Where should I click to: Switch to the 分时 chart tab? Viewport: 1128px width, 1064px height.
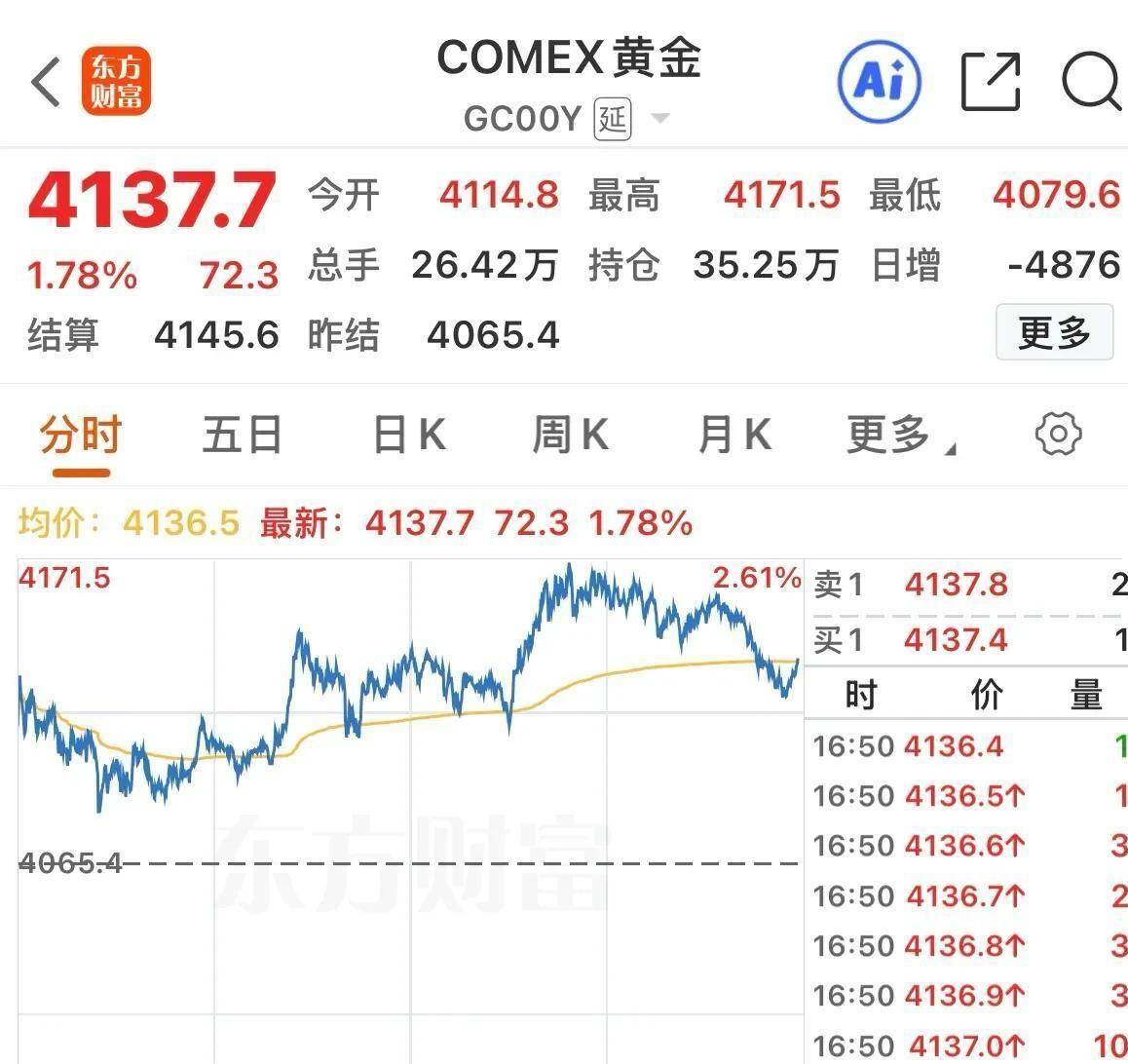tap(81, 435)
